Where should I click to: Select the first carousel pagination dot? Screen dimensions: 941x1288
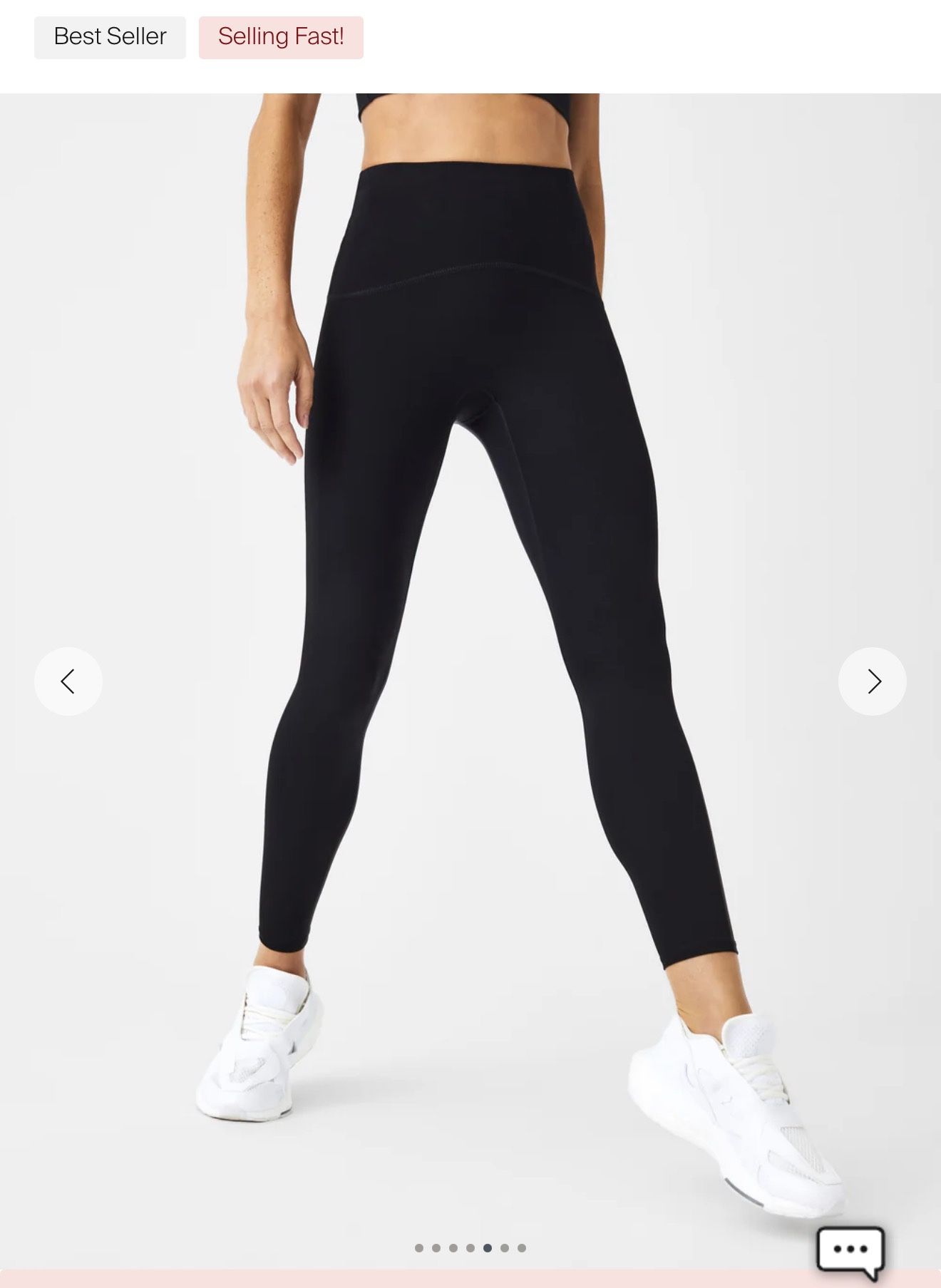[x=419, y=1247]
